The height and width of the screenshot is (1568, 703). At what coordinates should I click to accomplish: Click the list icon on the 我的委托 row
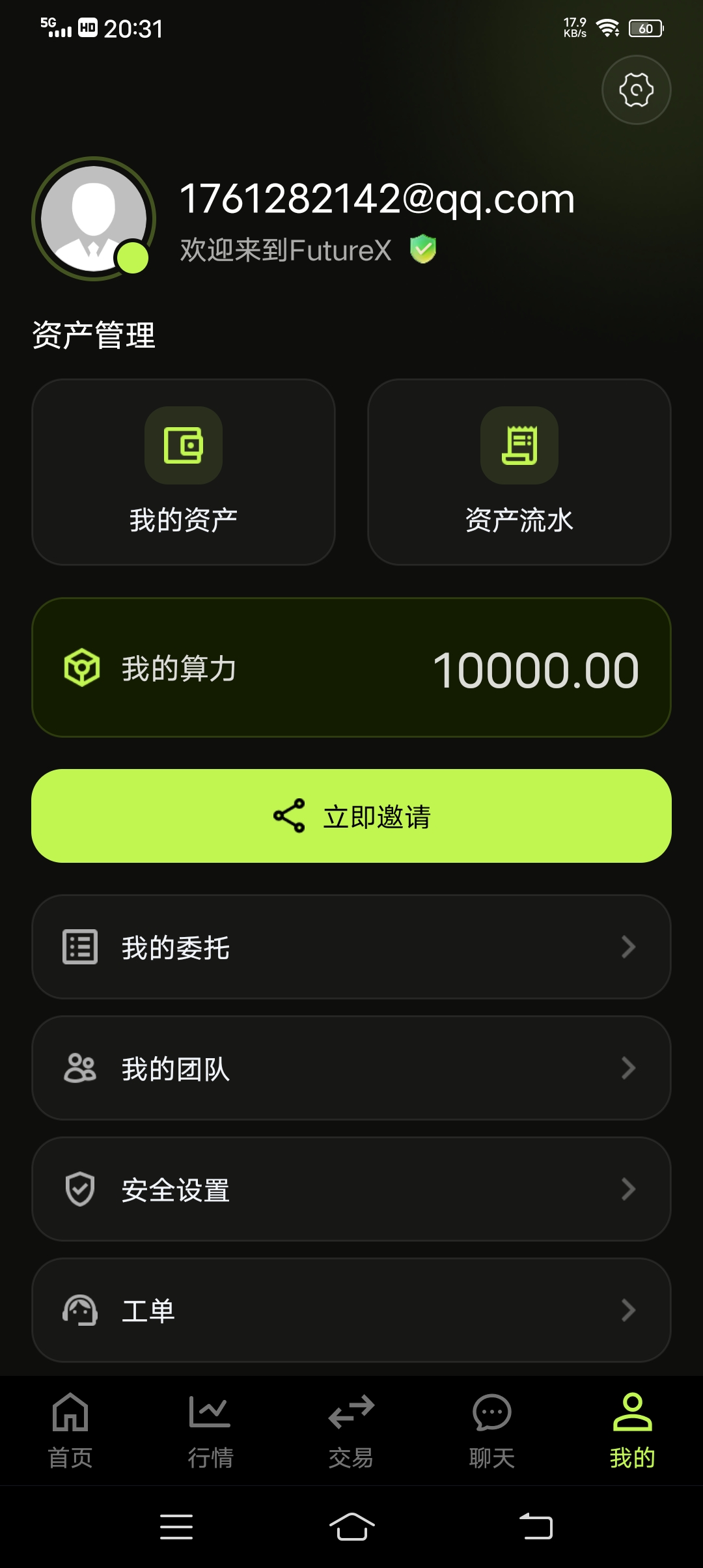click(x=80, y=946)
